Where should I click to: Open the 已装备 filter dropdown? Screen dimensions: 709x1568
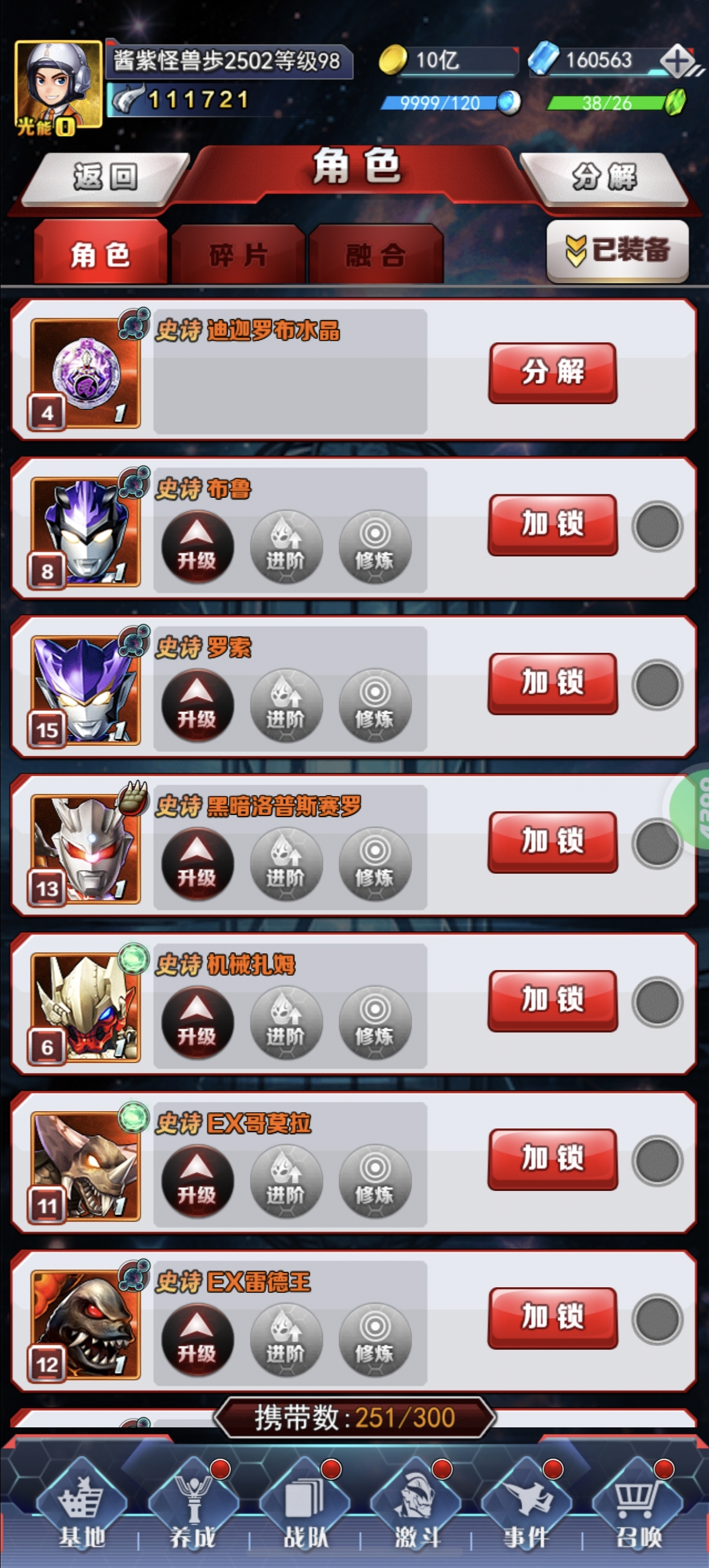618,250
